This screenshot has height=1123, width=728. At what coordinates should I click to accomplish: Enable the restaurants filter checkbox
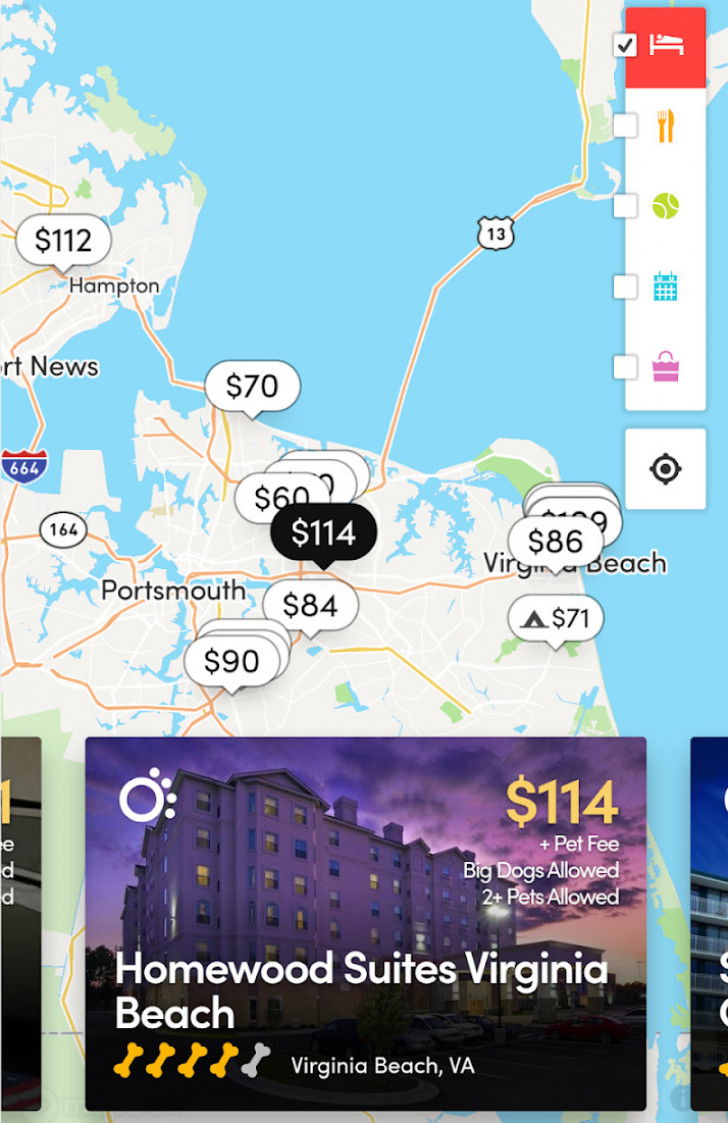pos(626,124)
